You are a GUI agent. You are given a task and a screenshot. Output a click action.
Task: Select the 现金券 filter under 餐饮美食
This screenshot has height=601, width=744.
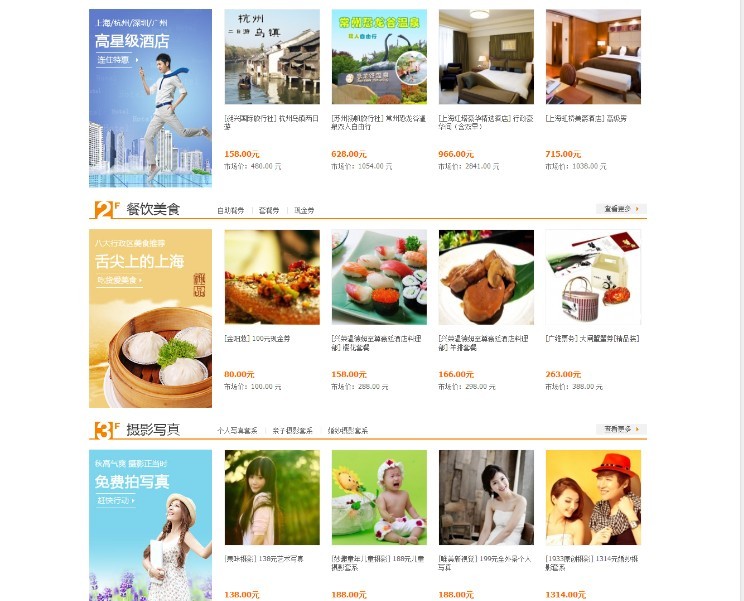coord(304,211)
